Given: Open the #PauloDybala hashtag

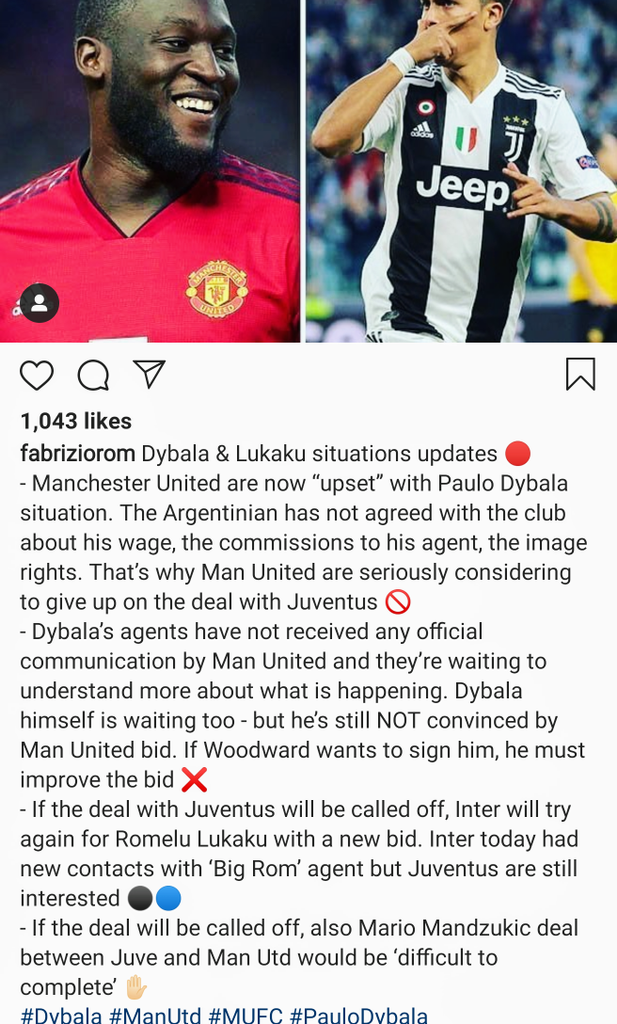Looking at the screenshot, I should [358, 1015].
